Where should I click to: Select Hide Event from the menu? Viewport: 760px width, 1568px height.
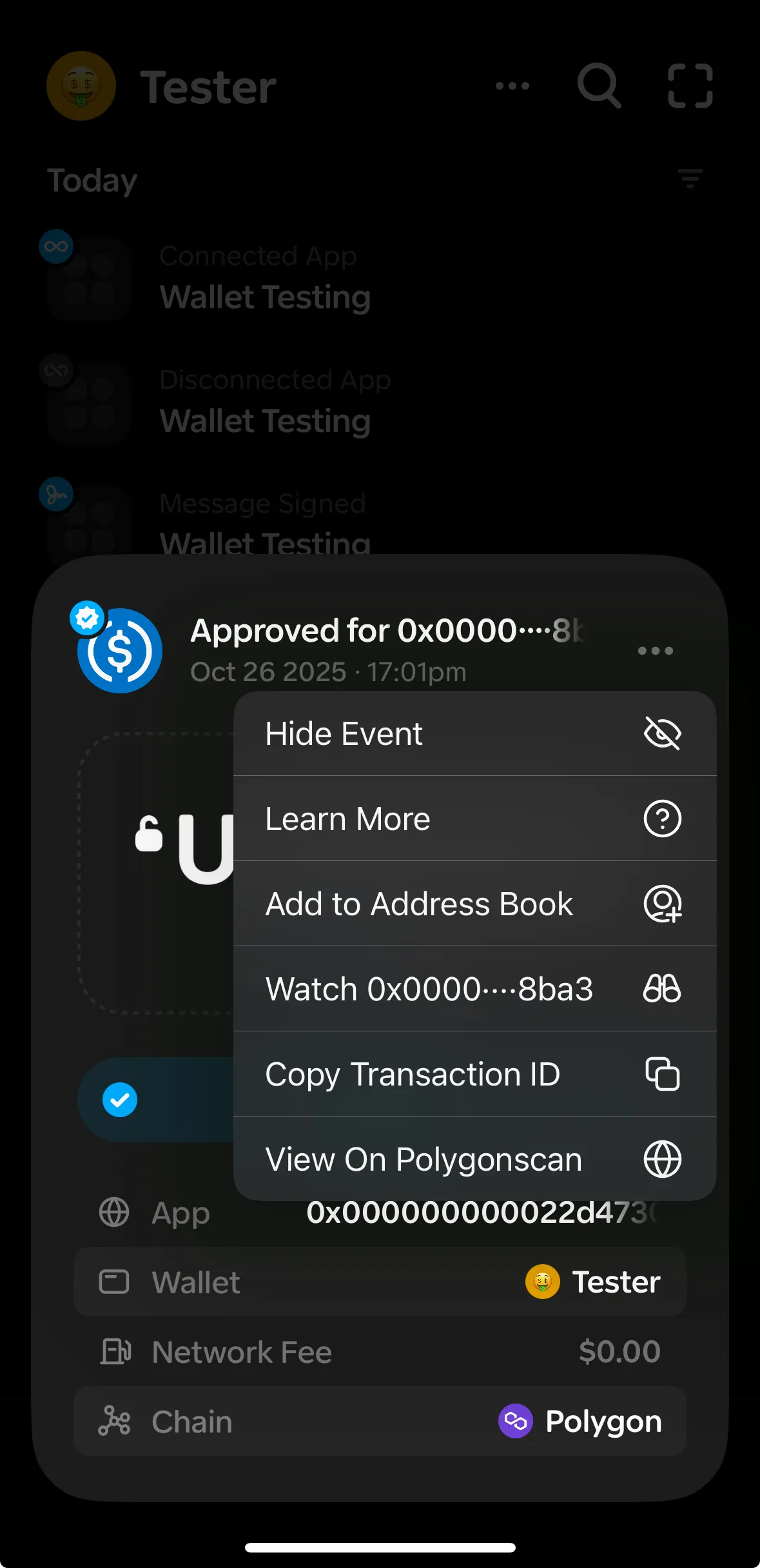point(474,734)
